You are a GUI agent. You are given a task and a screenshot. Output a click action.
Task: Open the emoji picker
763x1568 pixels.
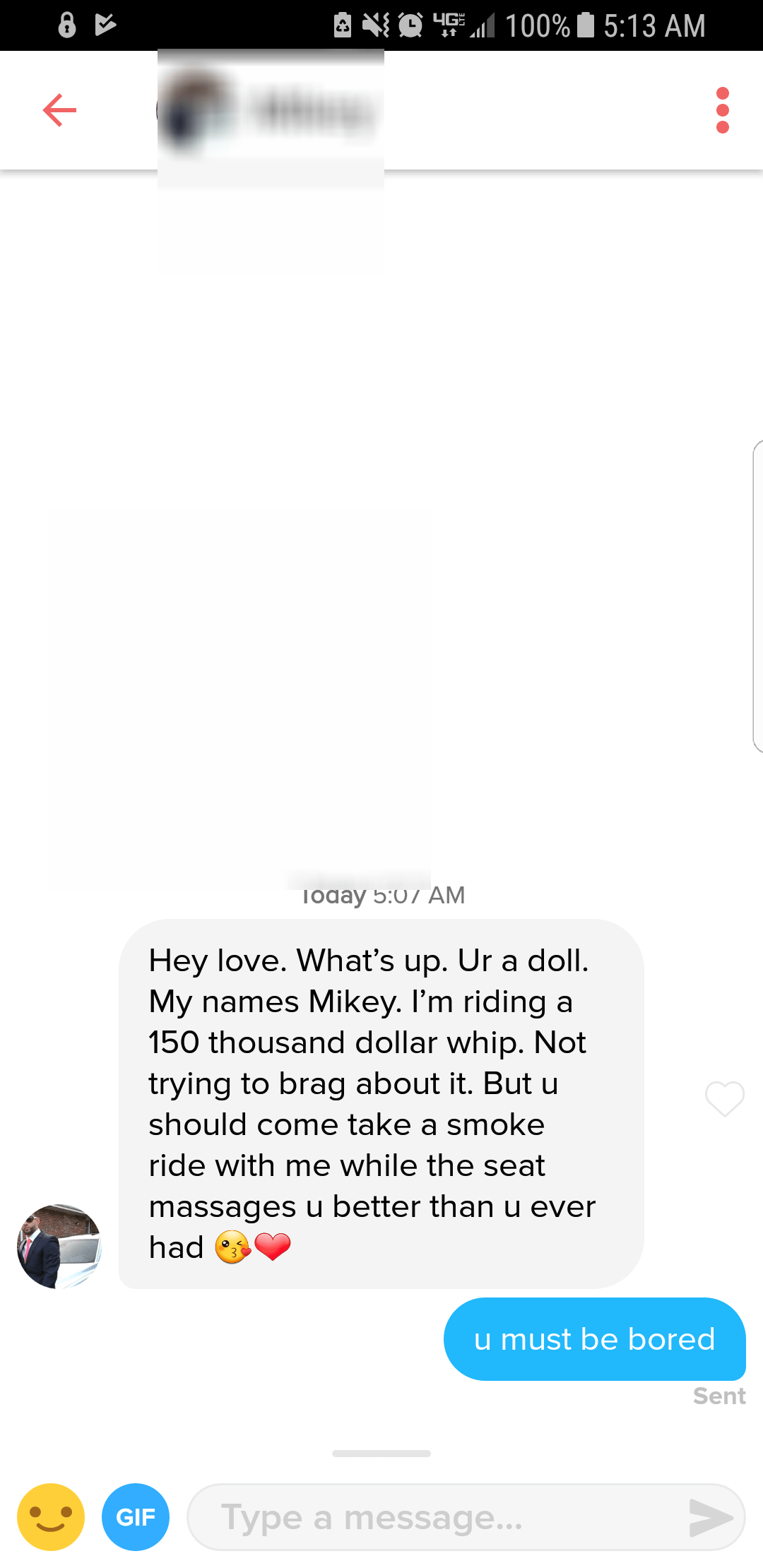[51, 1516]
